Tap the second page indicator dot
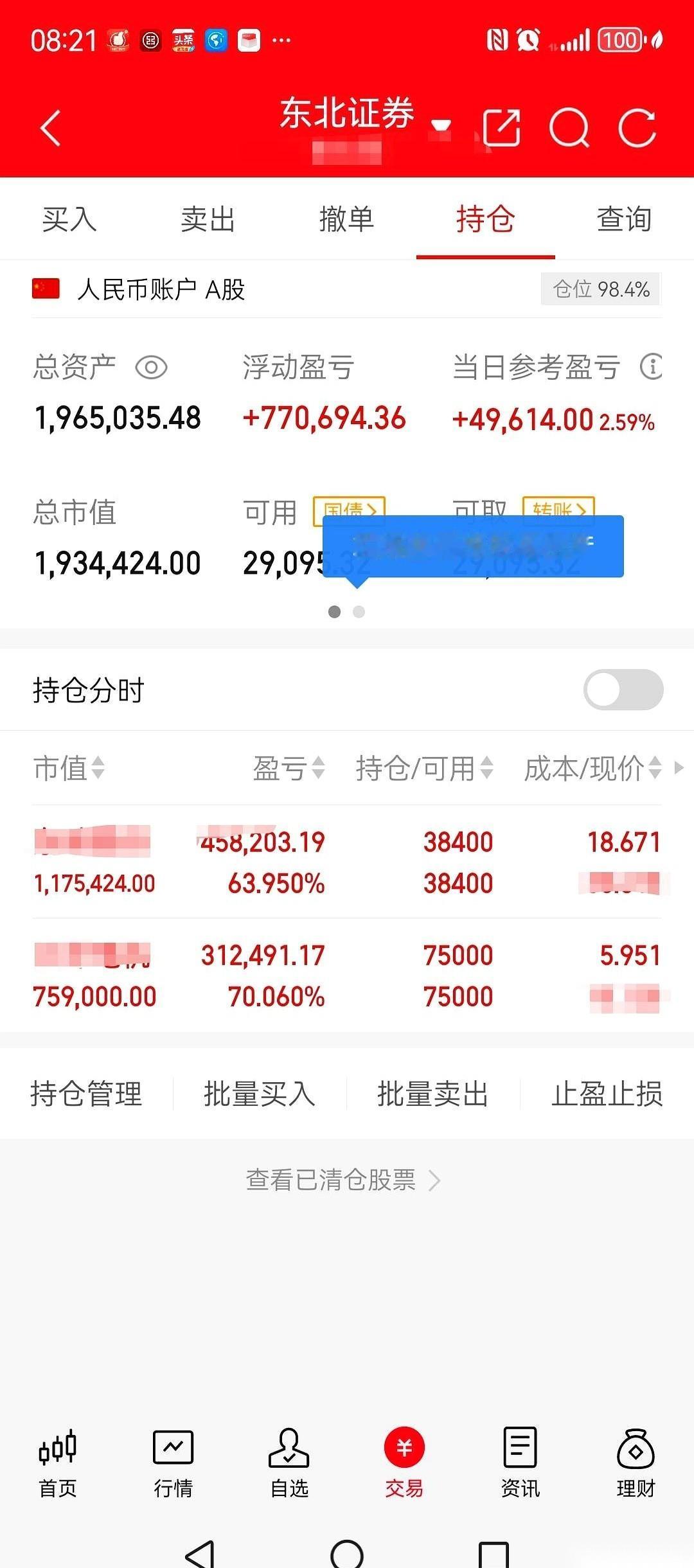 coord(359,612)
